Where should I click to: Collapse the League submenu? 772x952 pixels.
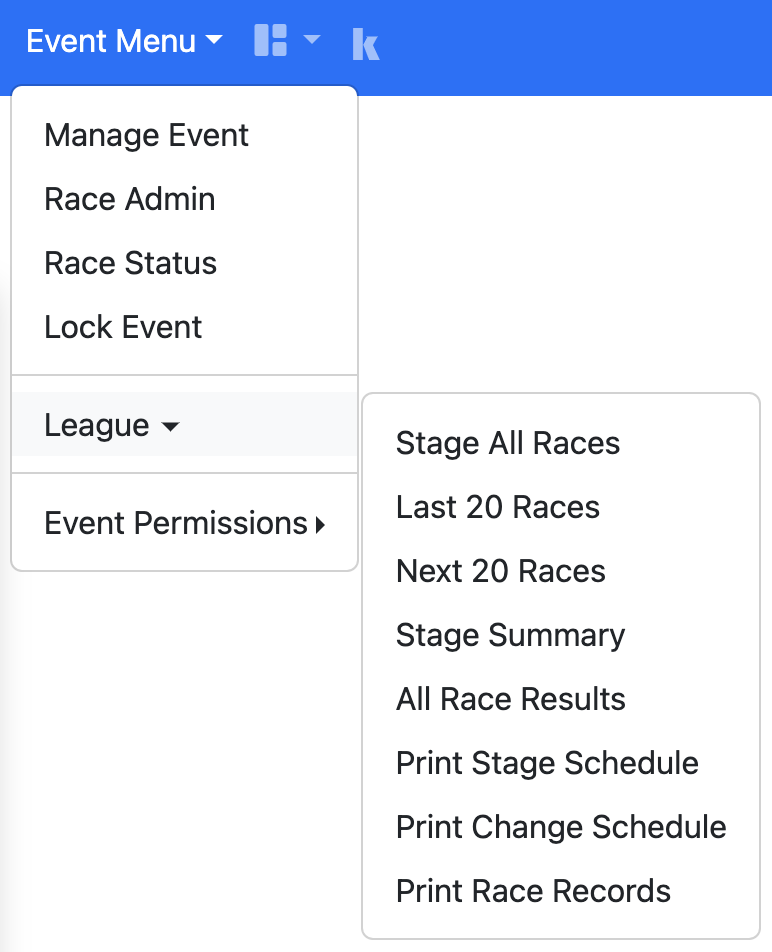[x=112, y=425]
